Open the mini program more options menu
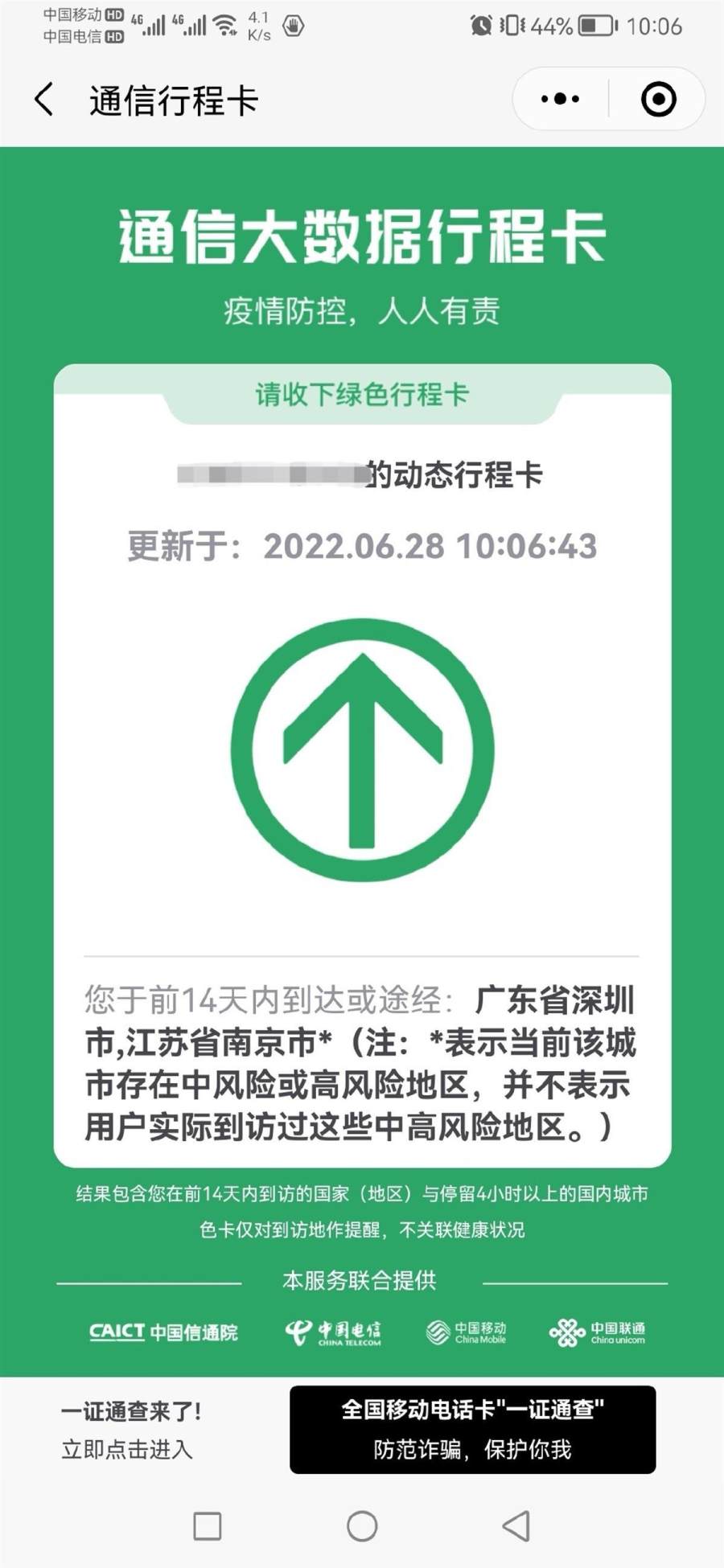Image resolution: width=724 pixels, height=1568 pixels. tap(561, 100)
